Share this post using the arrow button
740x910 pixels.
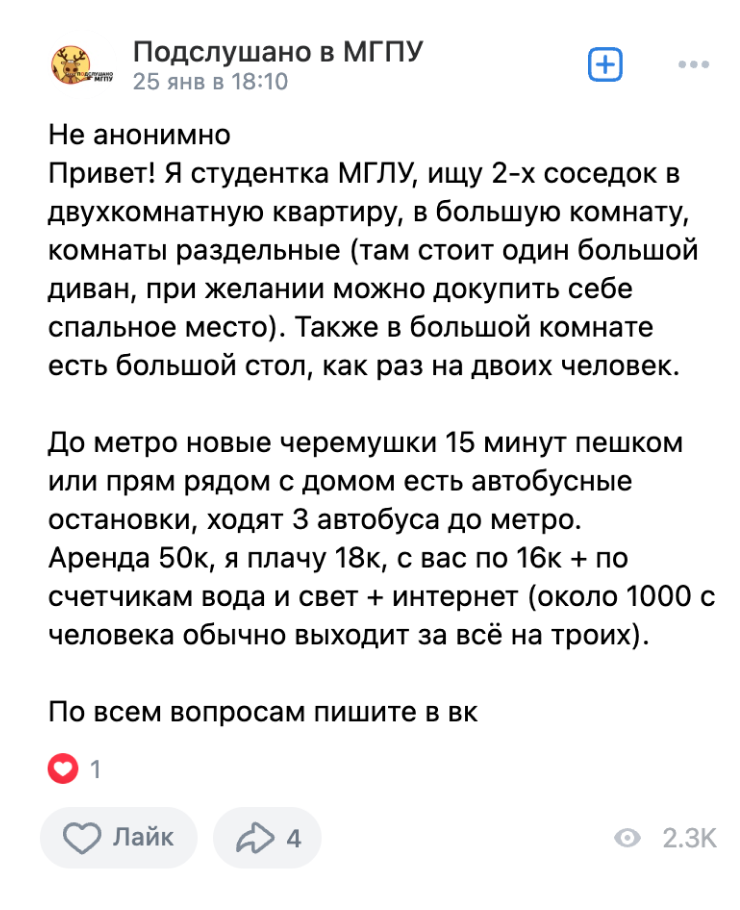(267, 837)
